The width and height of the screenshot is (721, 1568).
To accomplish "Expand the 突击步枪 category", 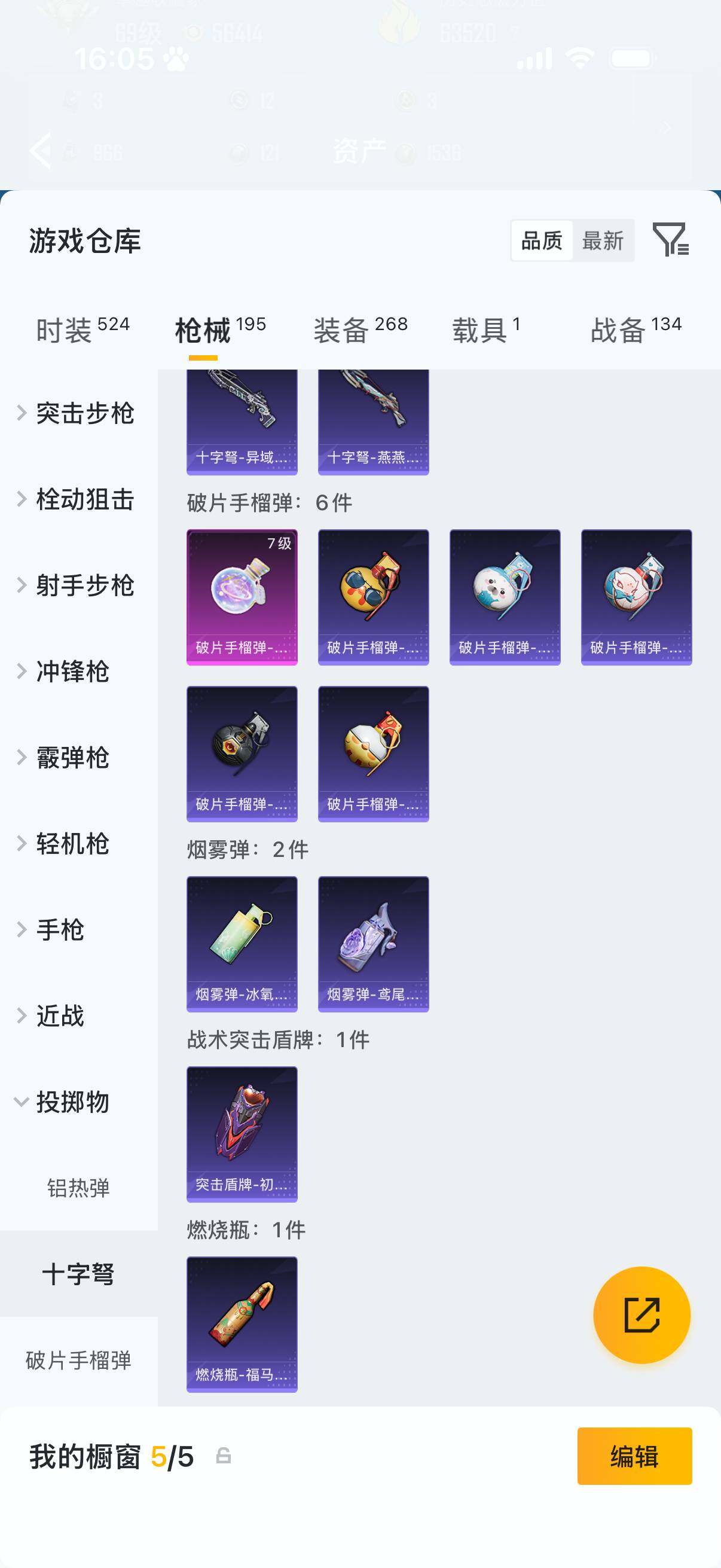I will [79, 414].
